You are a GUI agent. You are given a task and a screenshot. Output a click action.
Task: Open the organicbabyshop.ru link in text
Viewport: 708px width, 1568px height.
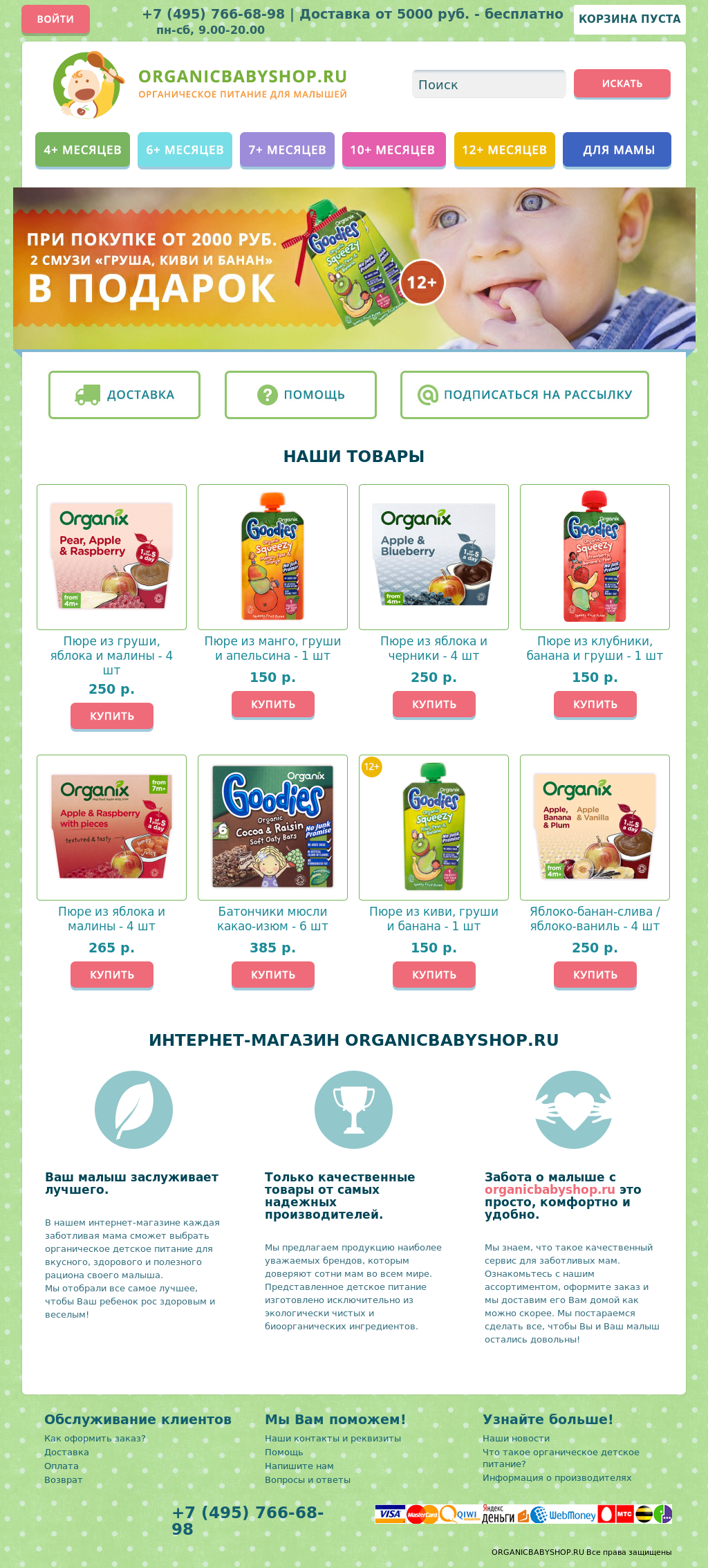click(x=550, y=1190)
